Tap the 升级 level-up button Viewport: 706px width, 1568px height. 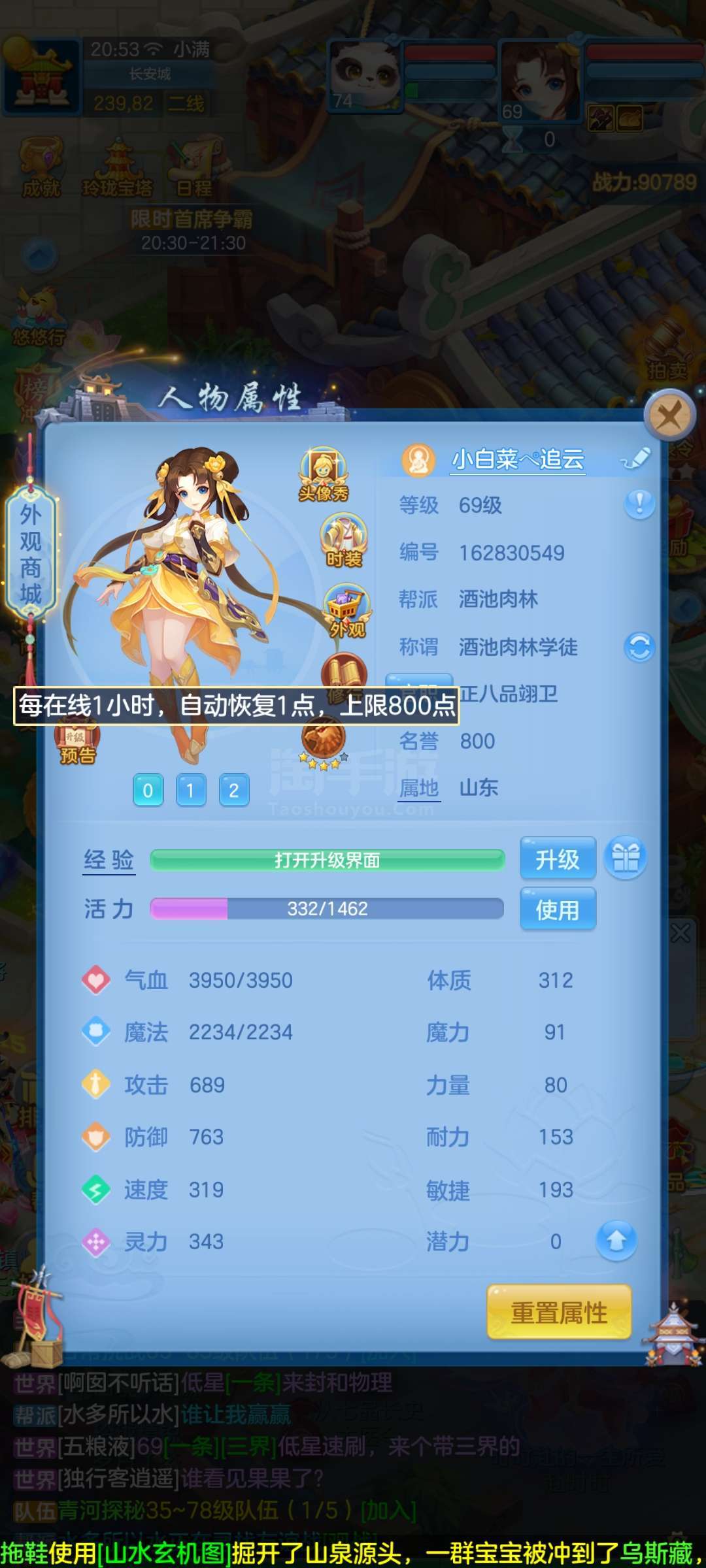click(558, 858)
